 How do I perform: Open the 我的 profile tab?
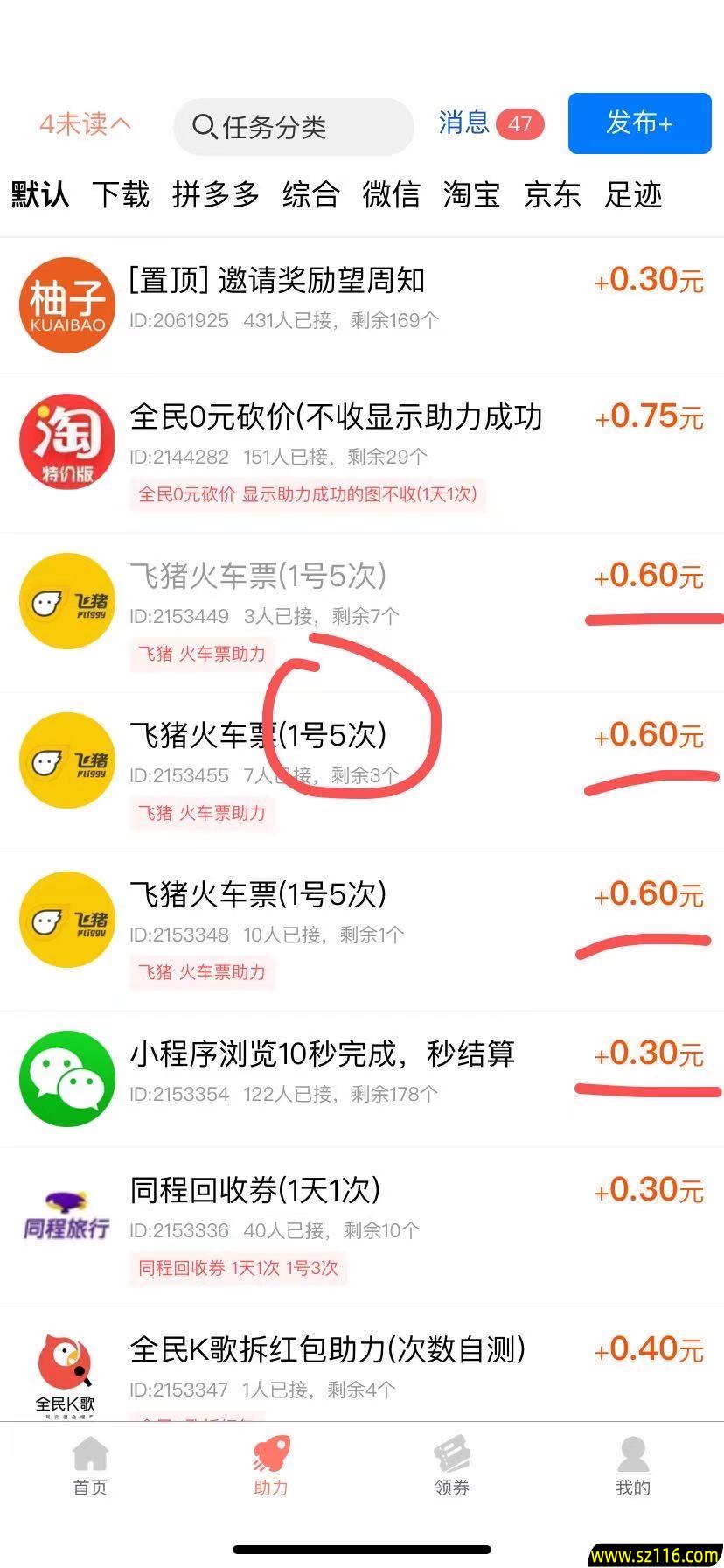(x=633, y=1467)
